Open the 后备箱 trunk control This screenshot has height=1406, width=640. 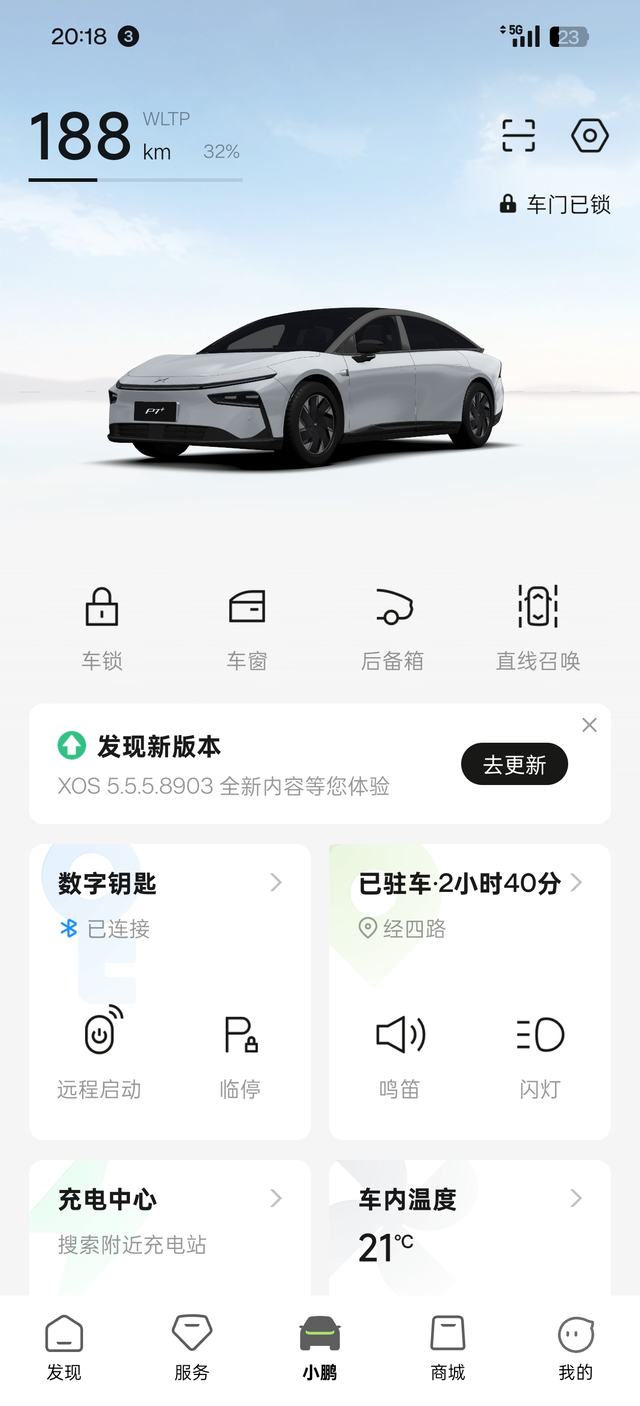coord(392,625)
